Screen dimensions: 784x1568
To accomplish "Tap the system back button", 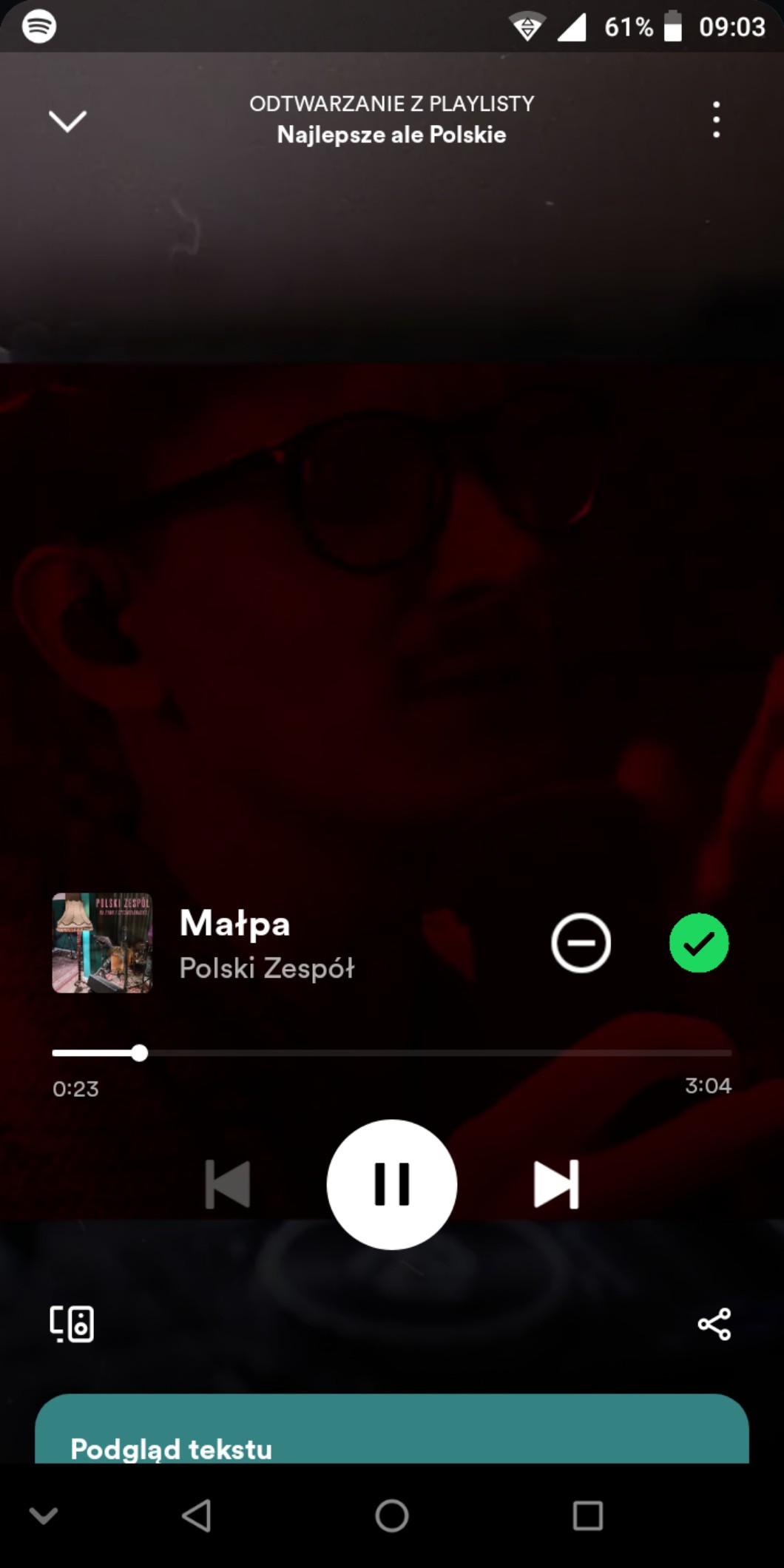I will click(x=197, y=1515).
